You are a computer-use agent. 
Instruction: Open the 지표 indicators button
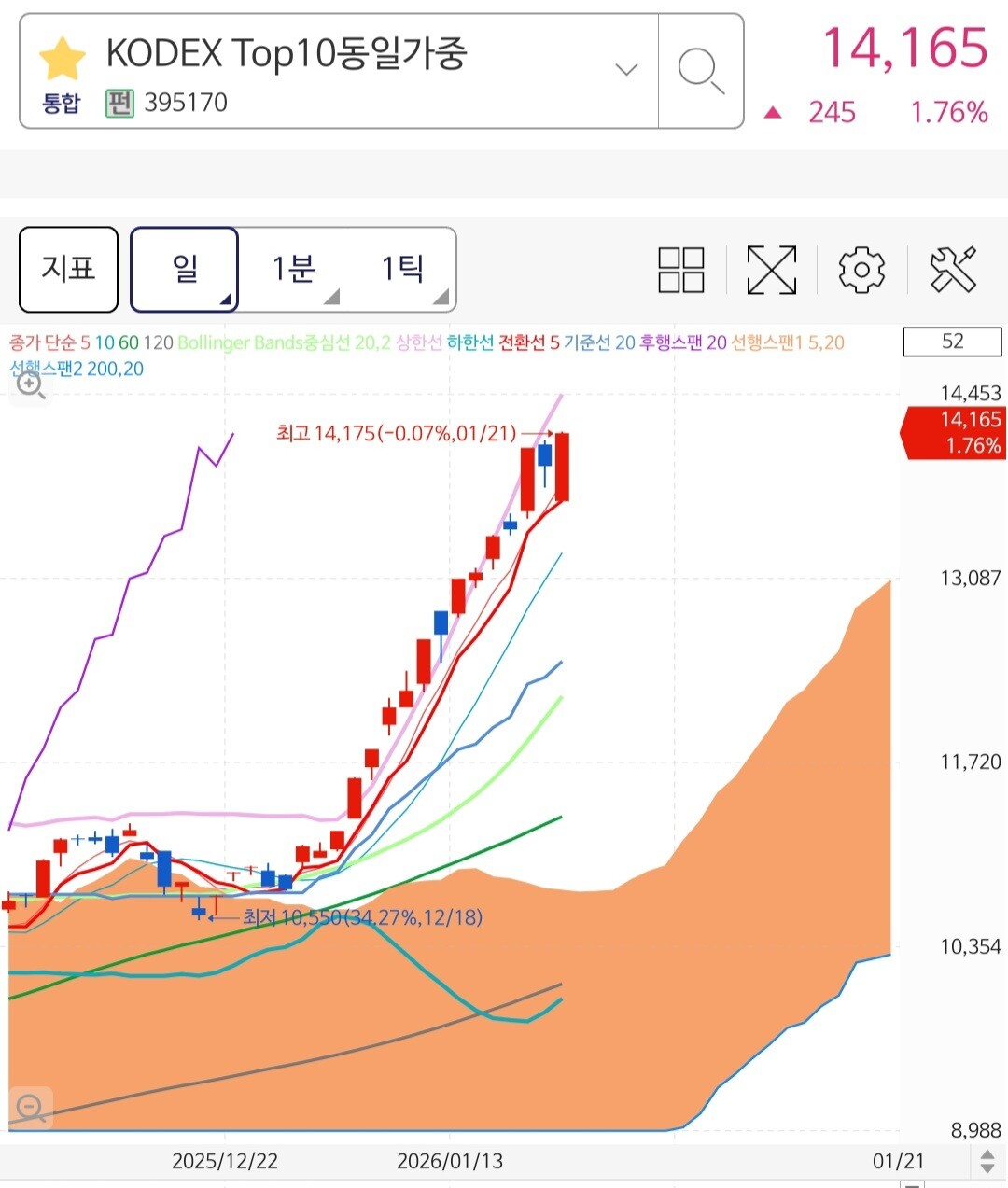68,269
